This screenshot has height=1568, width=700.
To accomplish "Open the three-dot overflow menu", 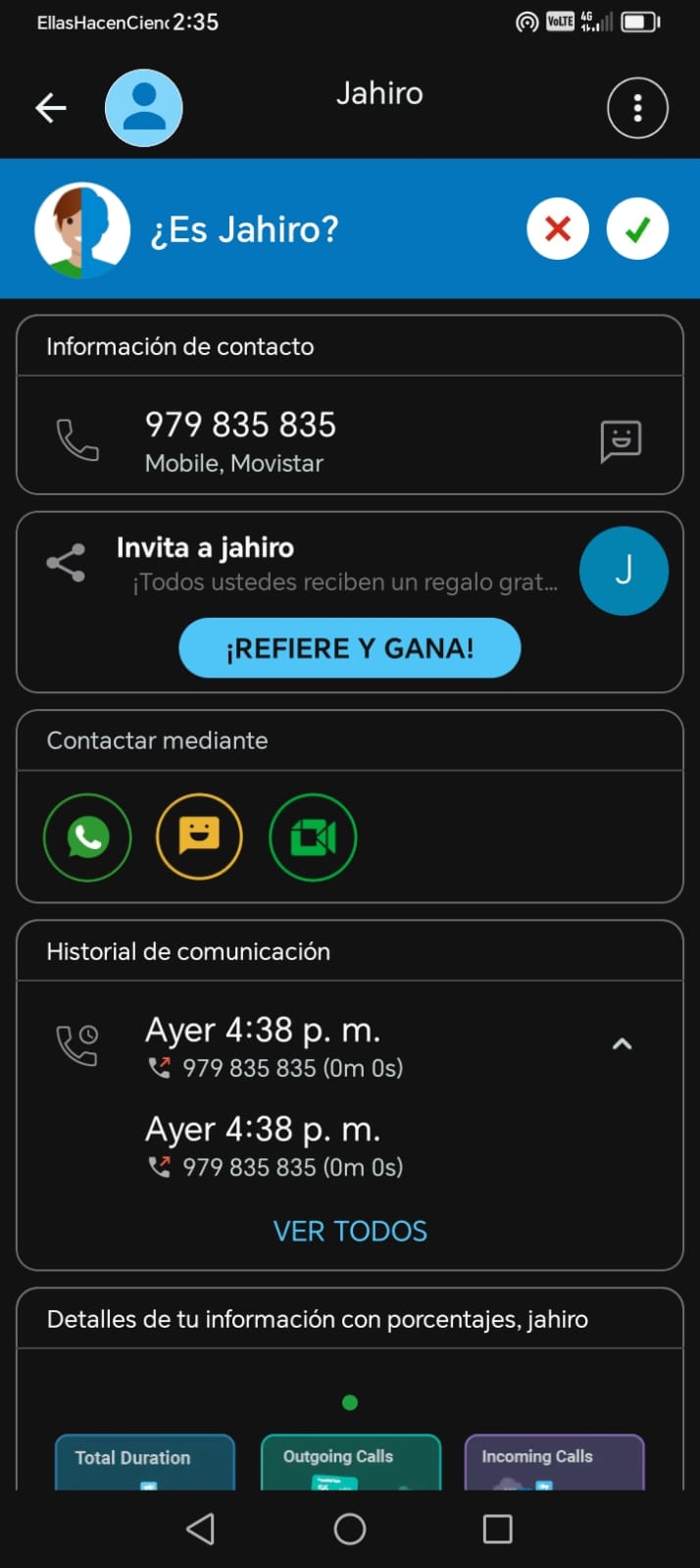I will (x=637, y=108).
